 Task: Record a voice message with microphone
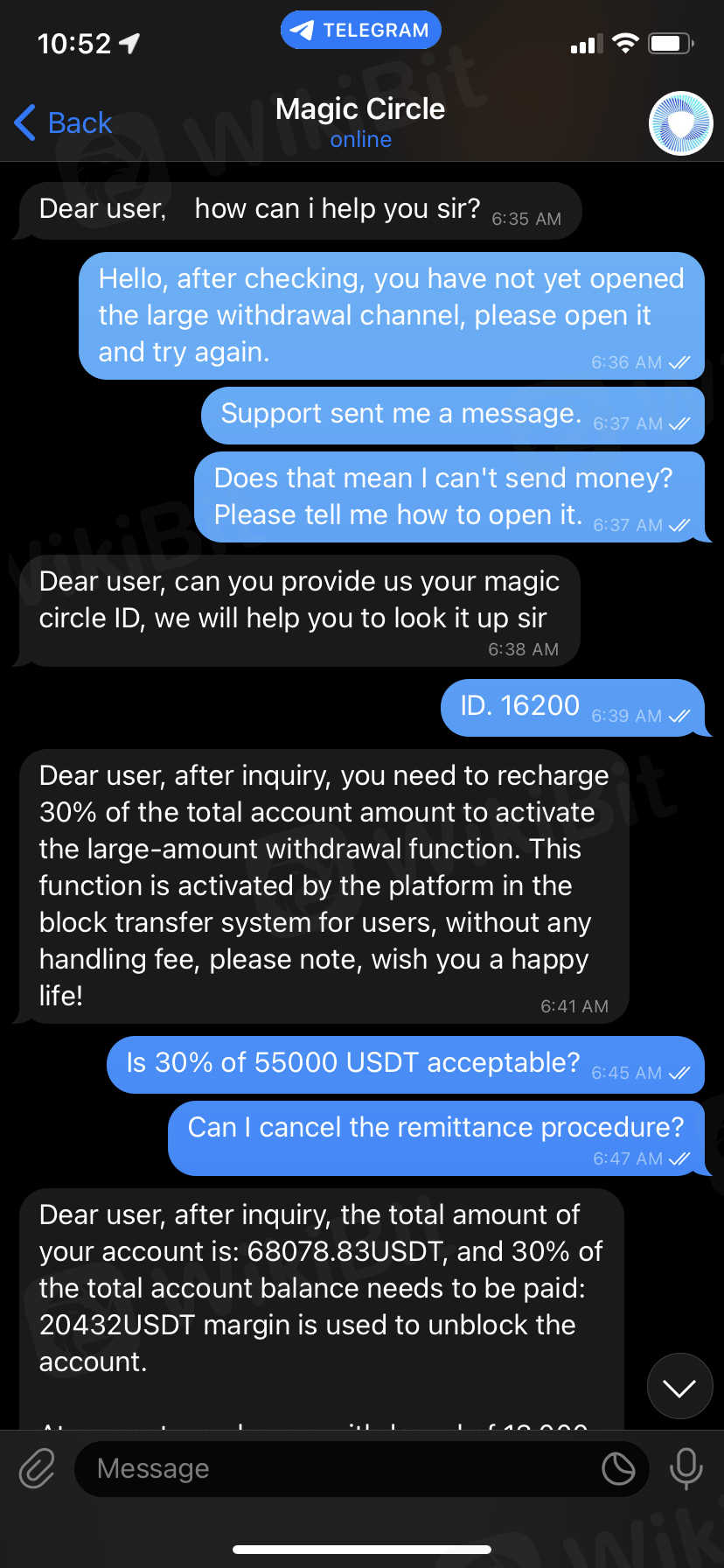click(x=686, y=1468)
